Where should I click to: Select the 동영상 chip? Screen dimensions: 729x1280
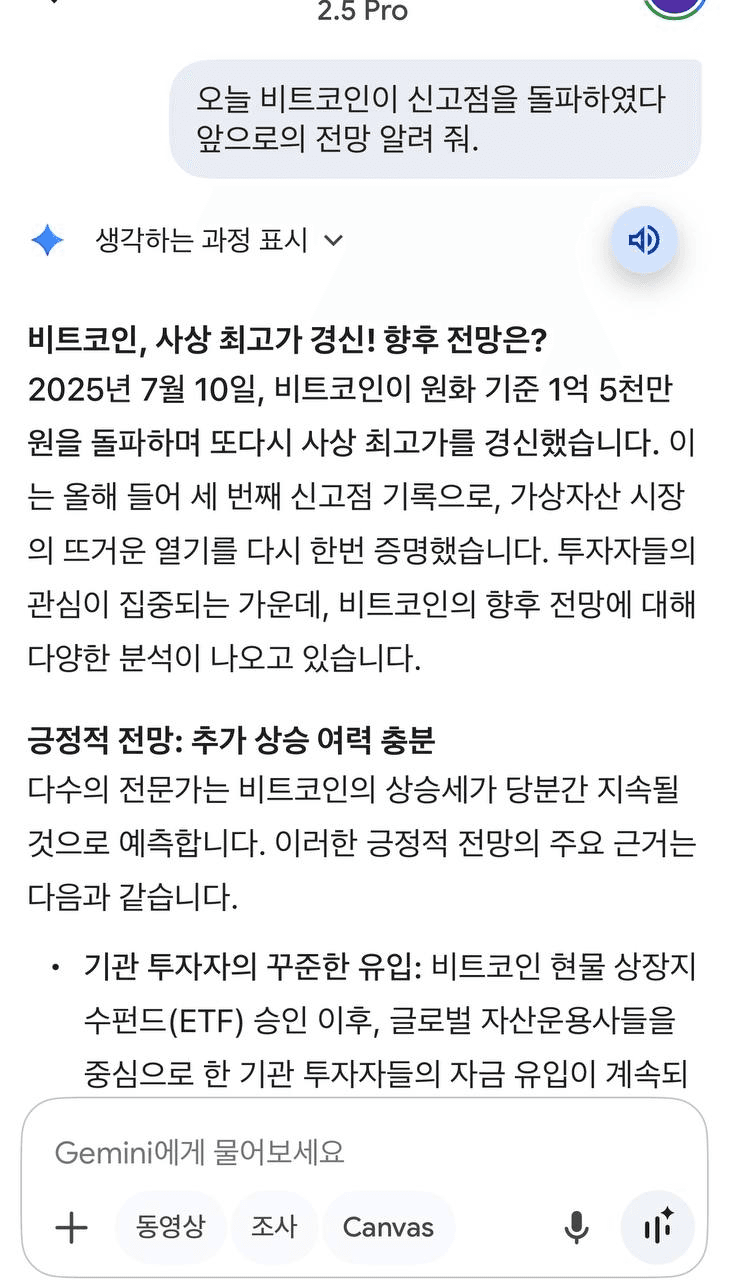click(171, 1227)
